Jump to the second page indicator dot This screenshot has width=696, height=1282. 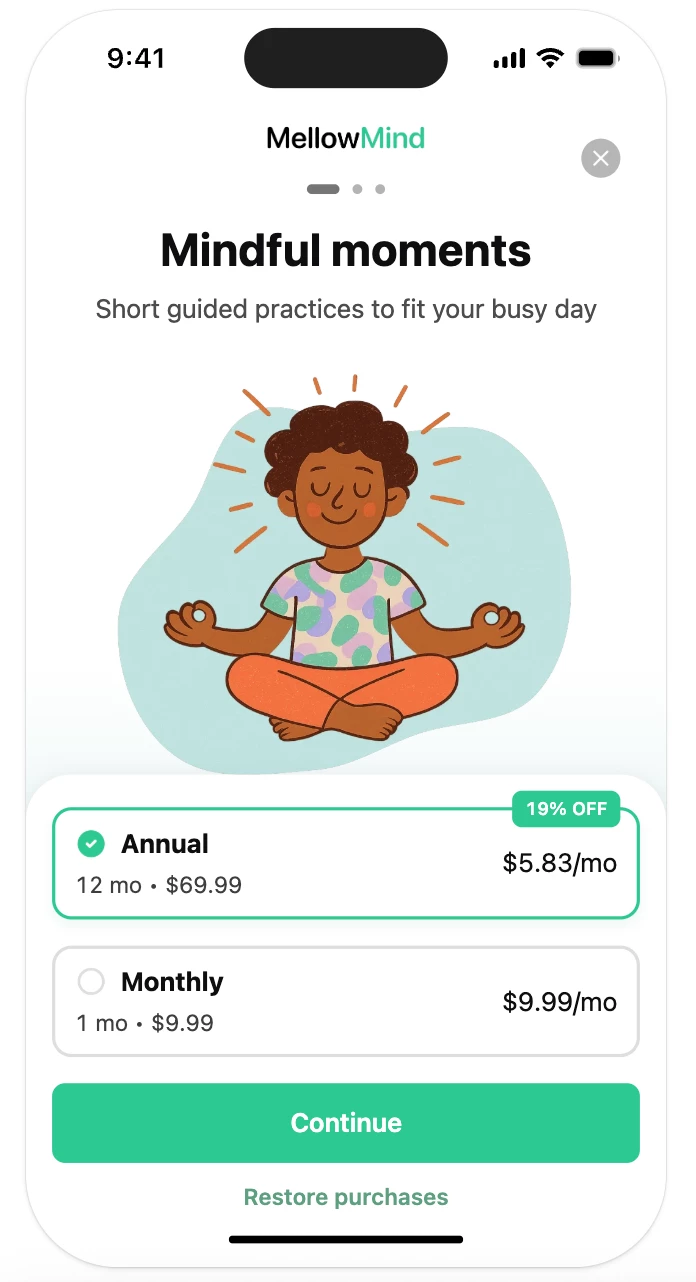pos(357,189)
